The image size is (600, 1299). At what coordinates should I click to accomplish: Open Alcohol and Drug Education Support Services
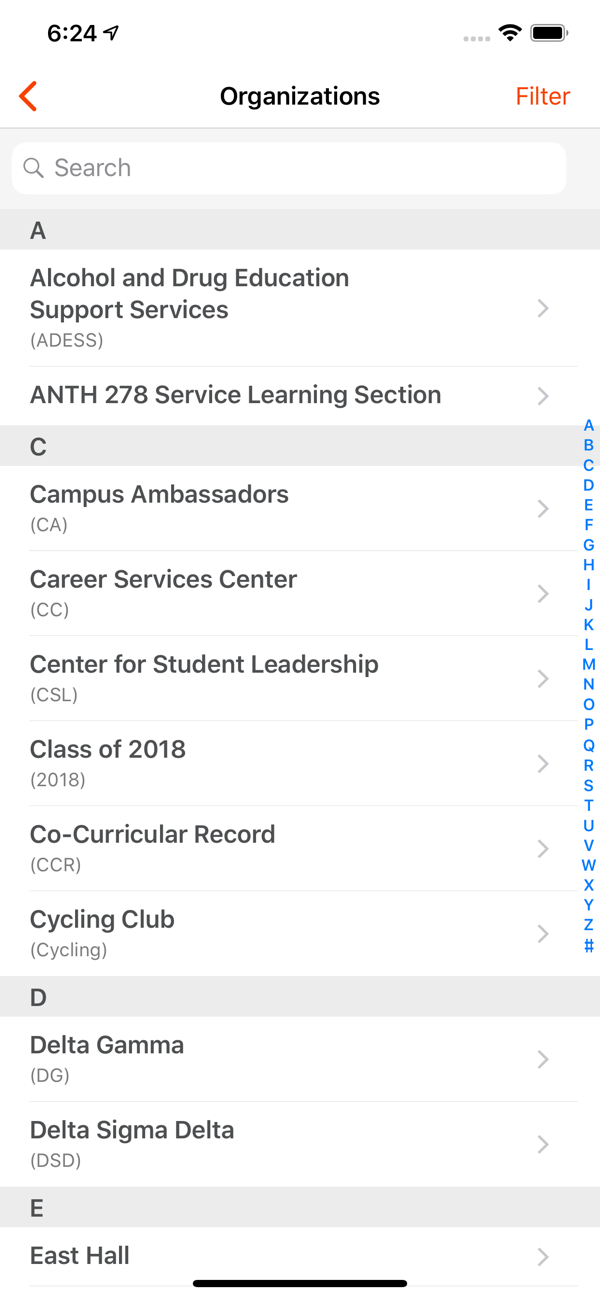click(300, 308)
